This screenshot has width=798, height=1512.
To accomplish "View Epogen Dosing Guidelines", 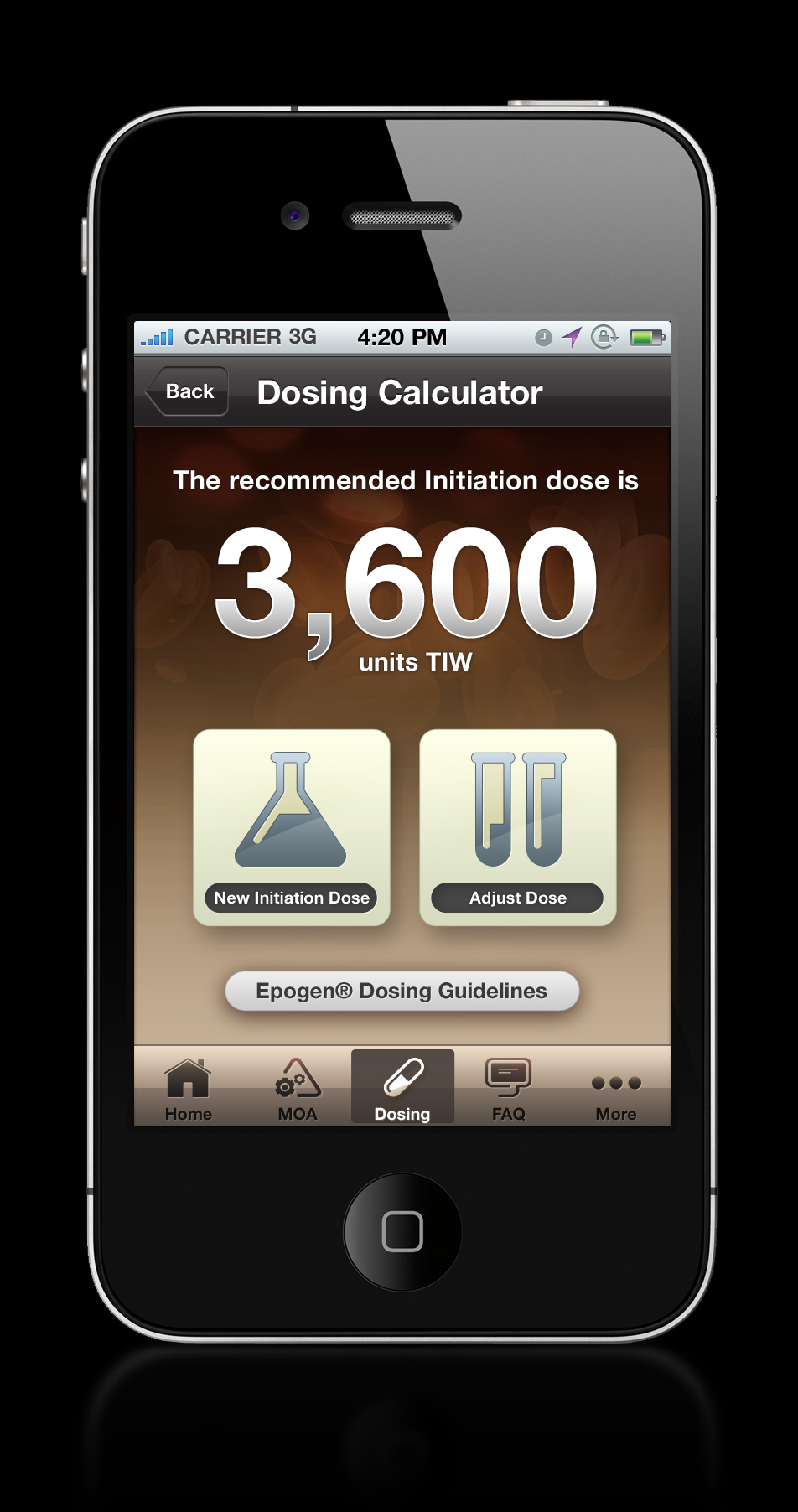I will click(402, 991).
